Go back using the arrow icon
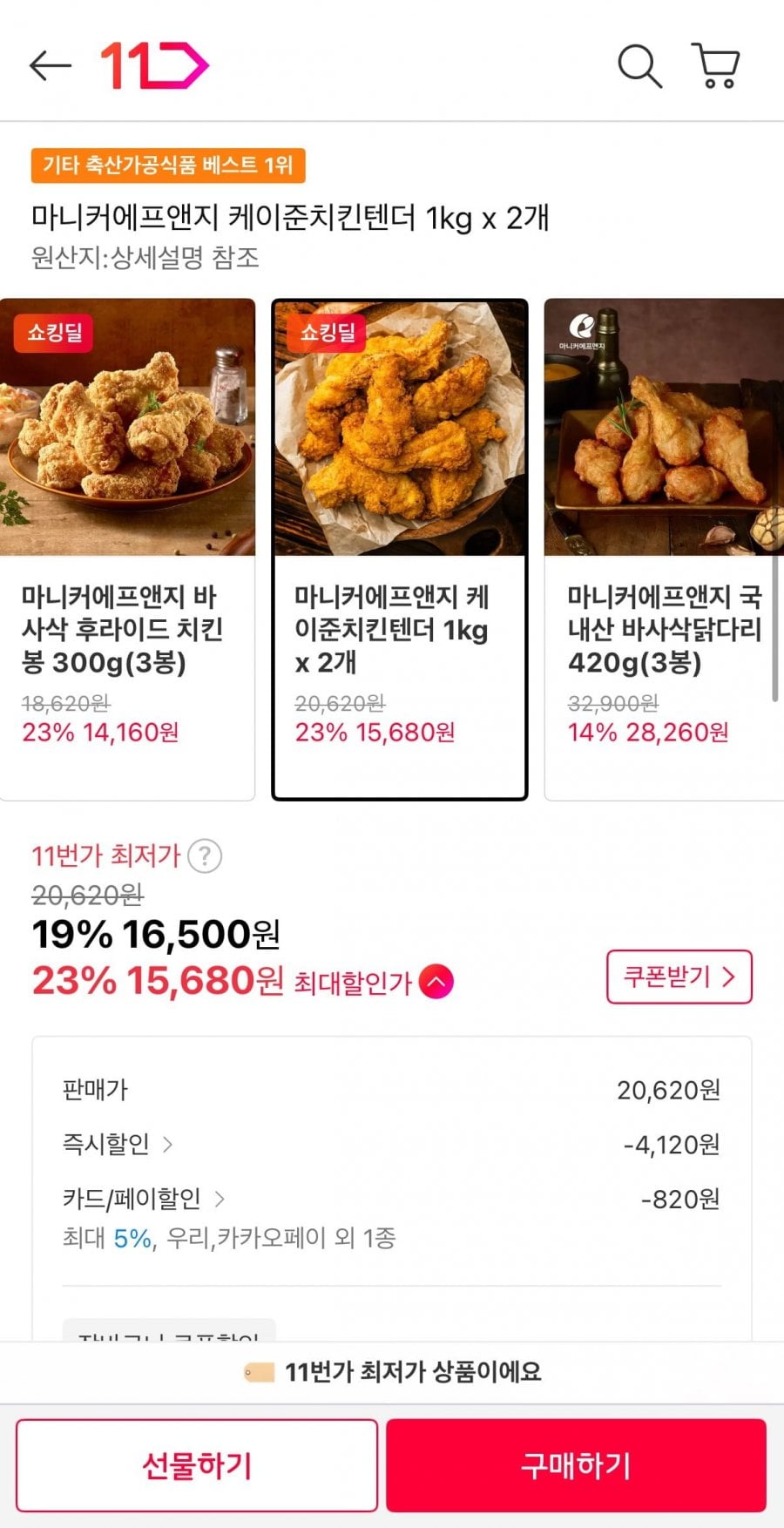784x1528 pixels. pyautogui.click(x=50, y=65)
